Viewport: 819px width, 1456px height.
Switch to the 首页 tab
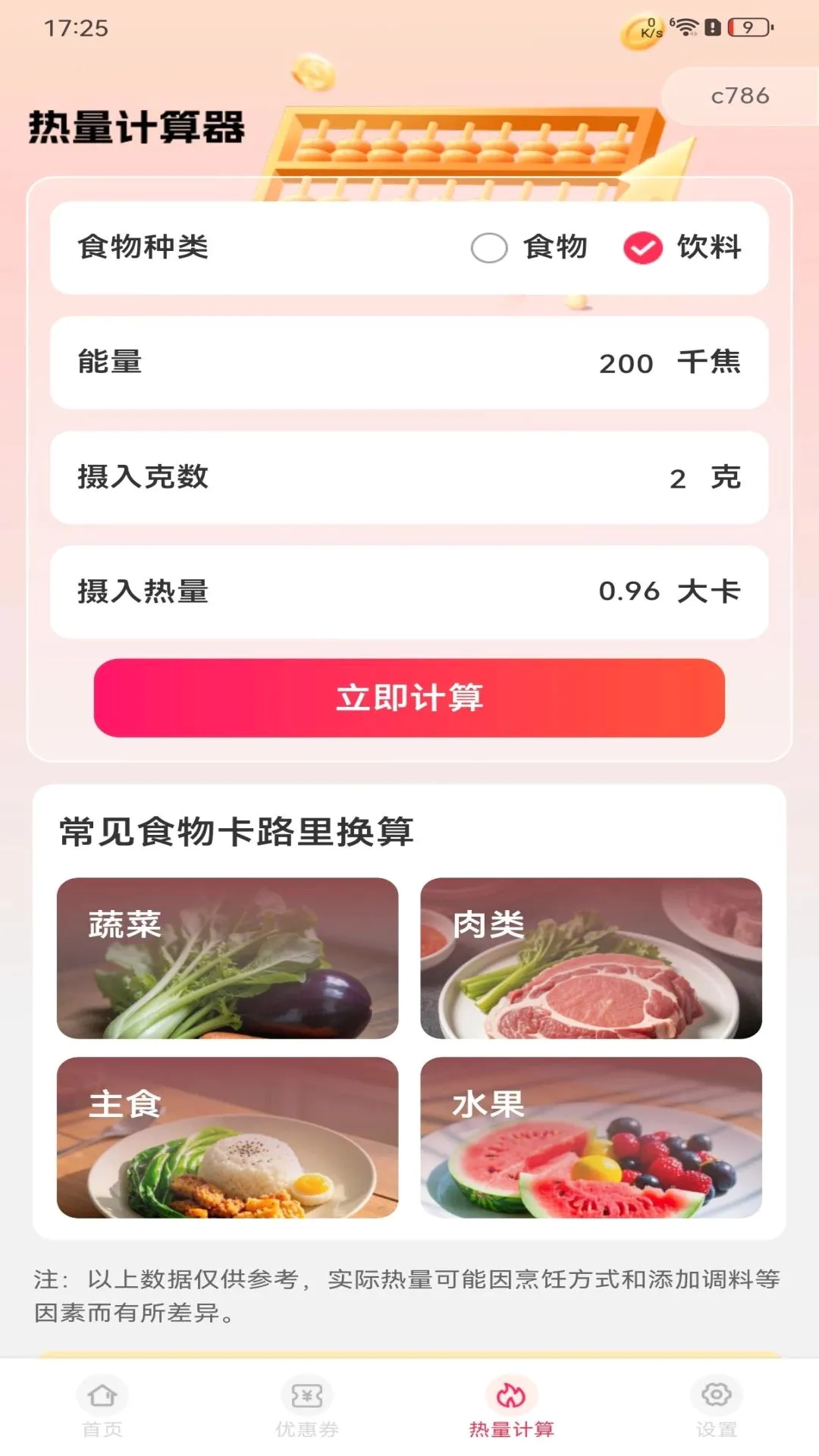pyautogui.click(x=102, y=1407)
